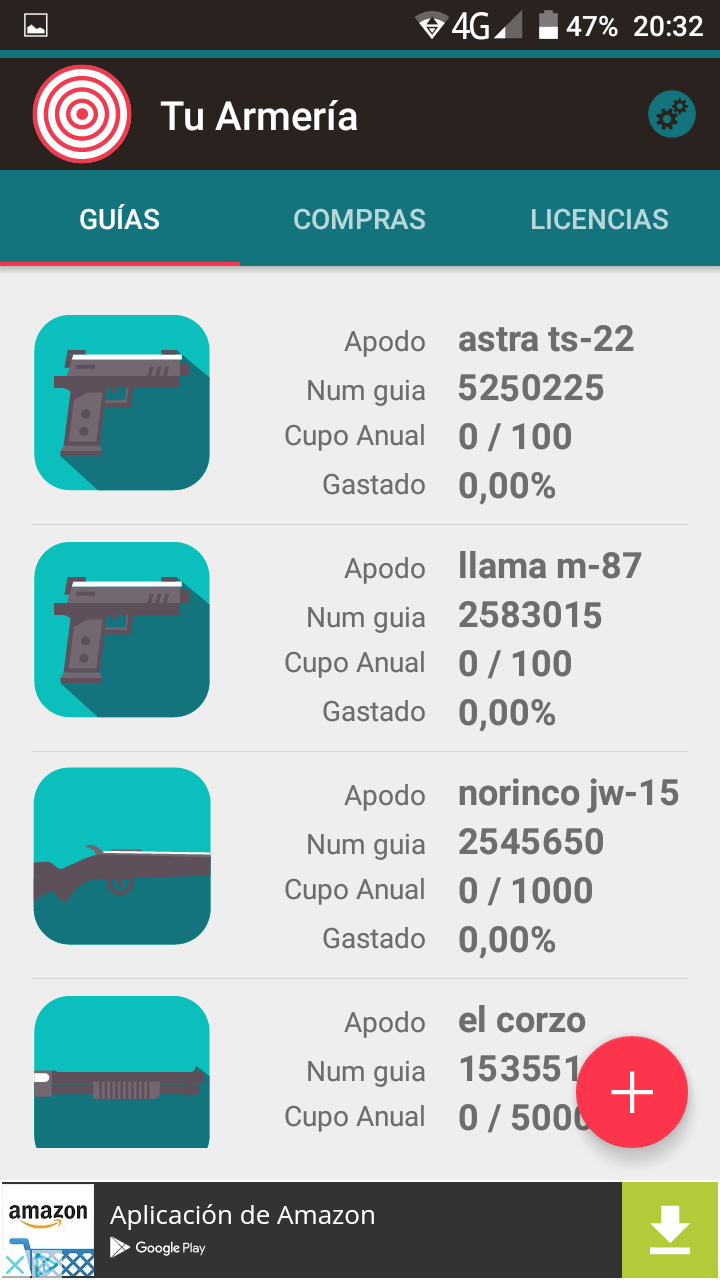Download the Amazon app from the ad
The image size is (720, 1280).
[670, 1230]
